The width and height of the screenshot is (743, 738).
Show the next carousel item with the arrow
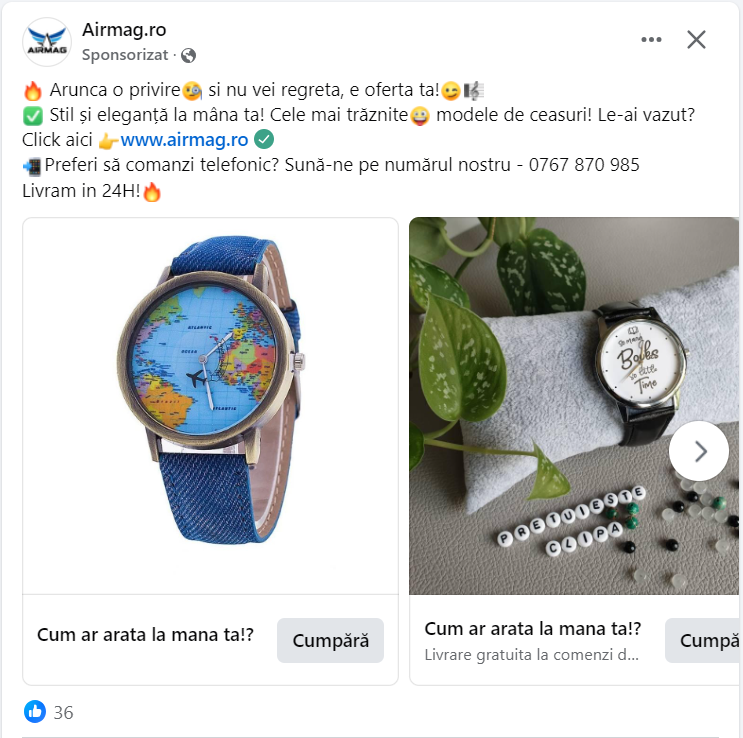pyautogui.click(x=699, y=451)
